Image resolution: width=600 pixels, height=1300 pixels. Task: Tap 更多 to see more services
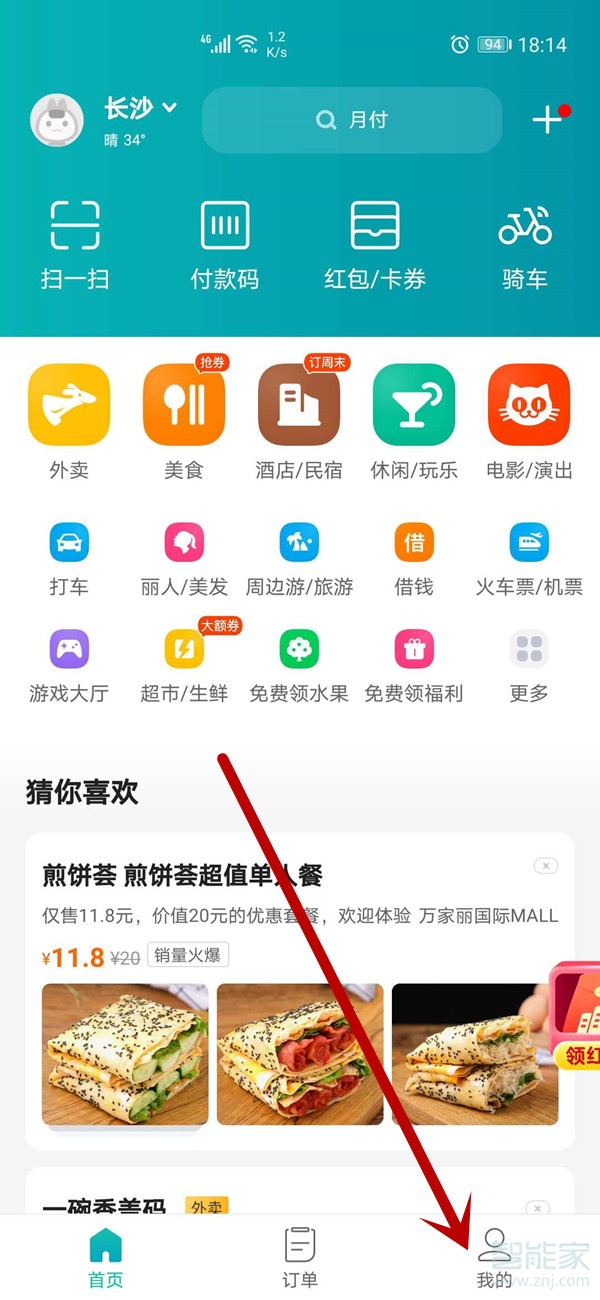coord(529,665)
